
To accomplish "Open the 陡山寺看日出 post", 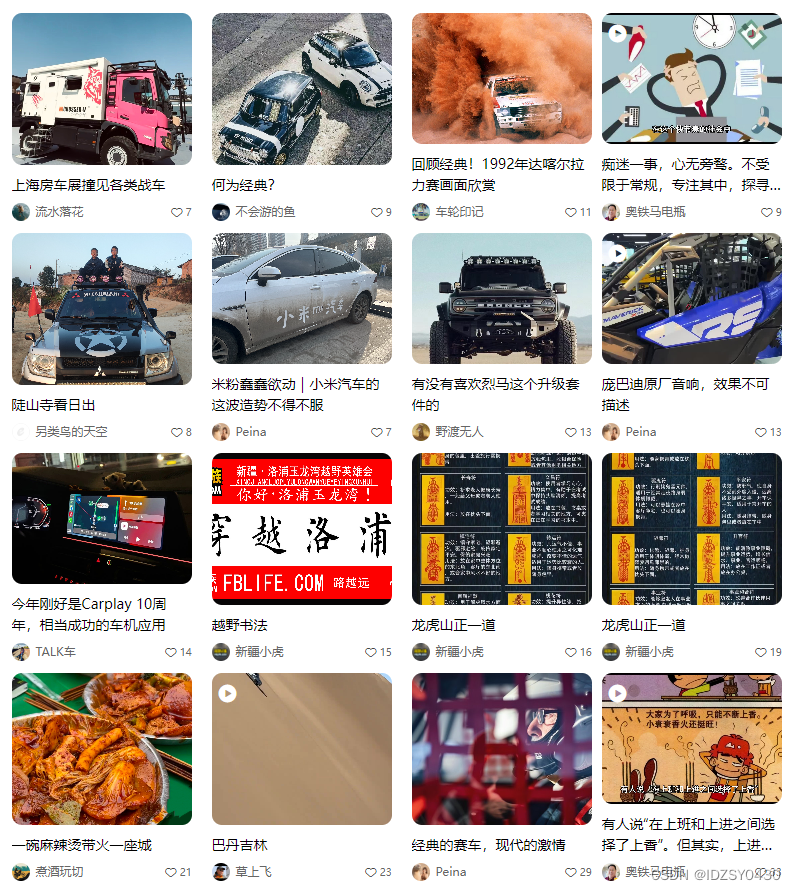I will point(101,310).
